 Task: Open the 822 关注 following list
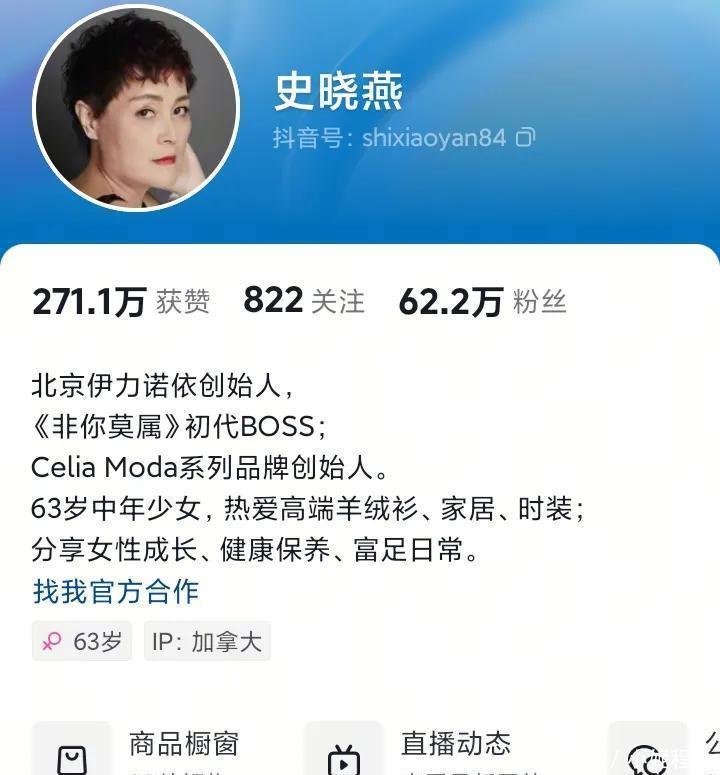(304, 301)
